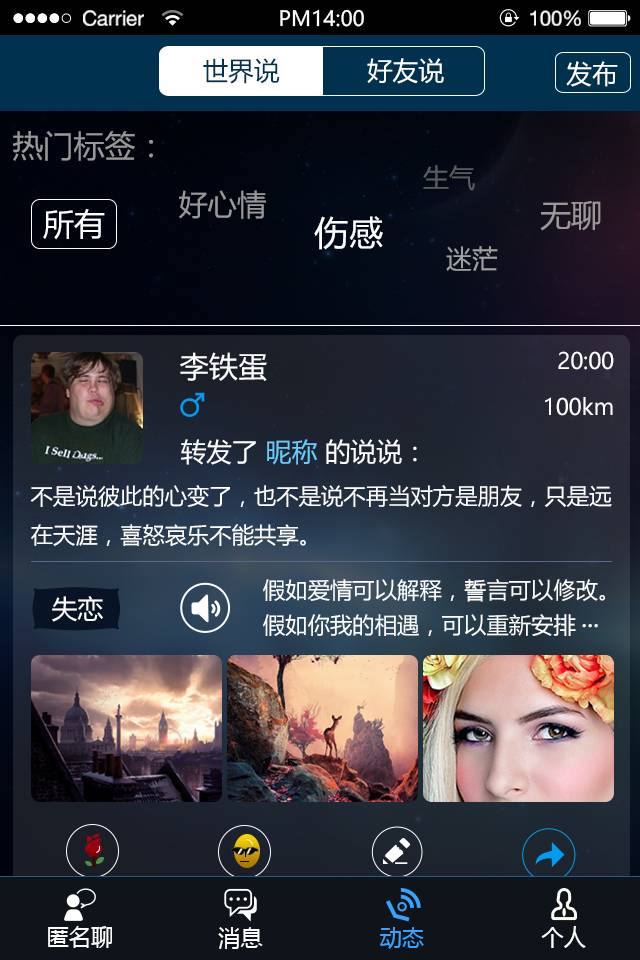This screenshot has height=960, width=640.
Task: Choose the 伤感 hot tag
Action: click(349, 233)
